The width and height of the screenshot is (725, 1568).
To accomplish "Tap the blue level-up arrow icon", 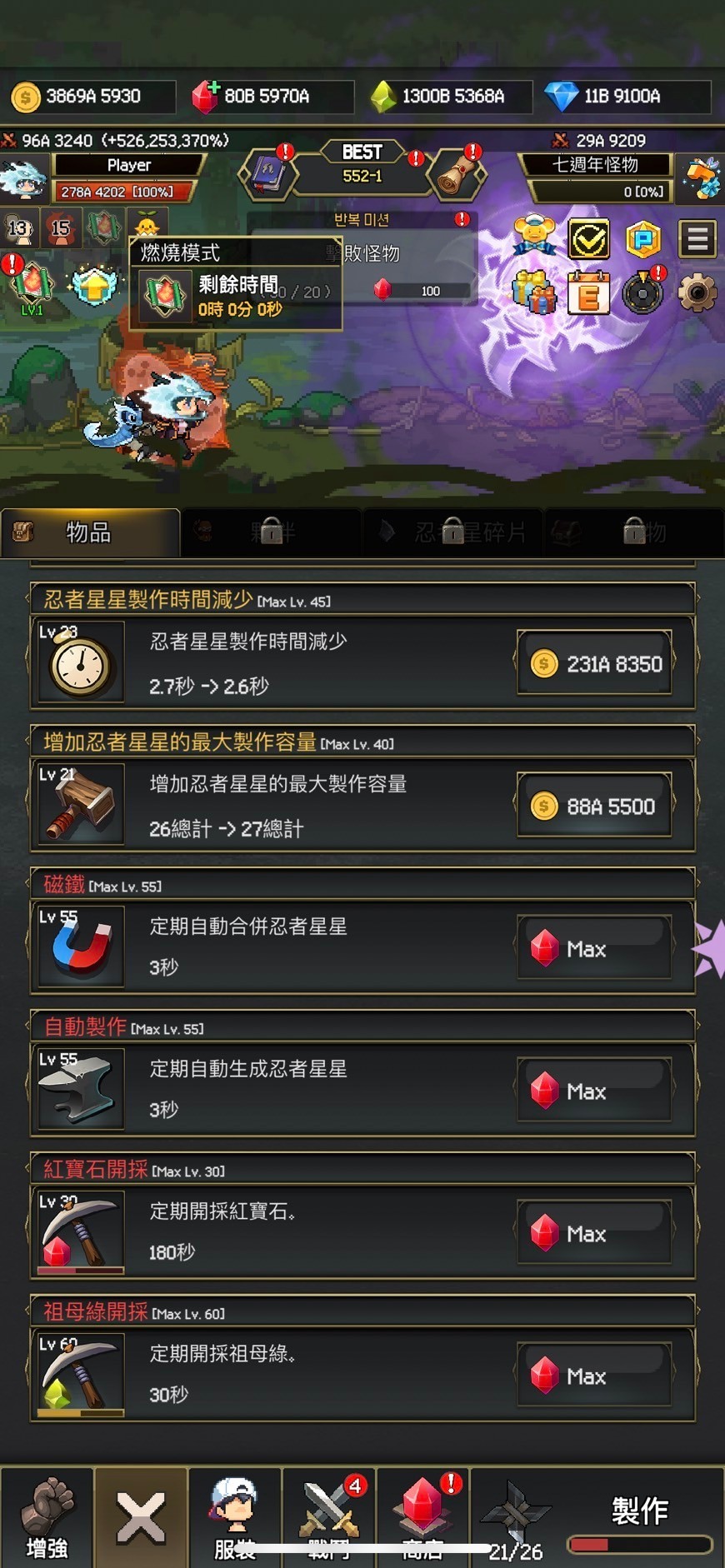I will click(94, 286).
